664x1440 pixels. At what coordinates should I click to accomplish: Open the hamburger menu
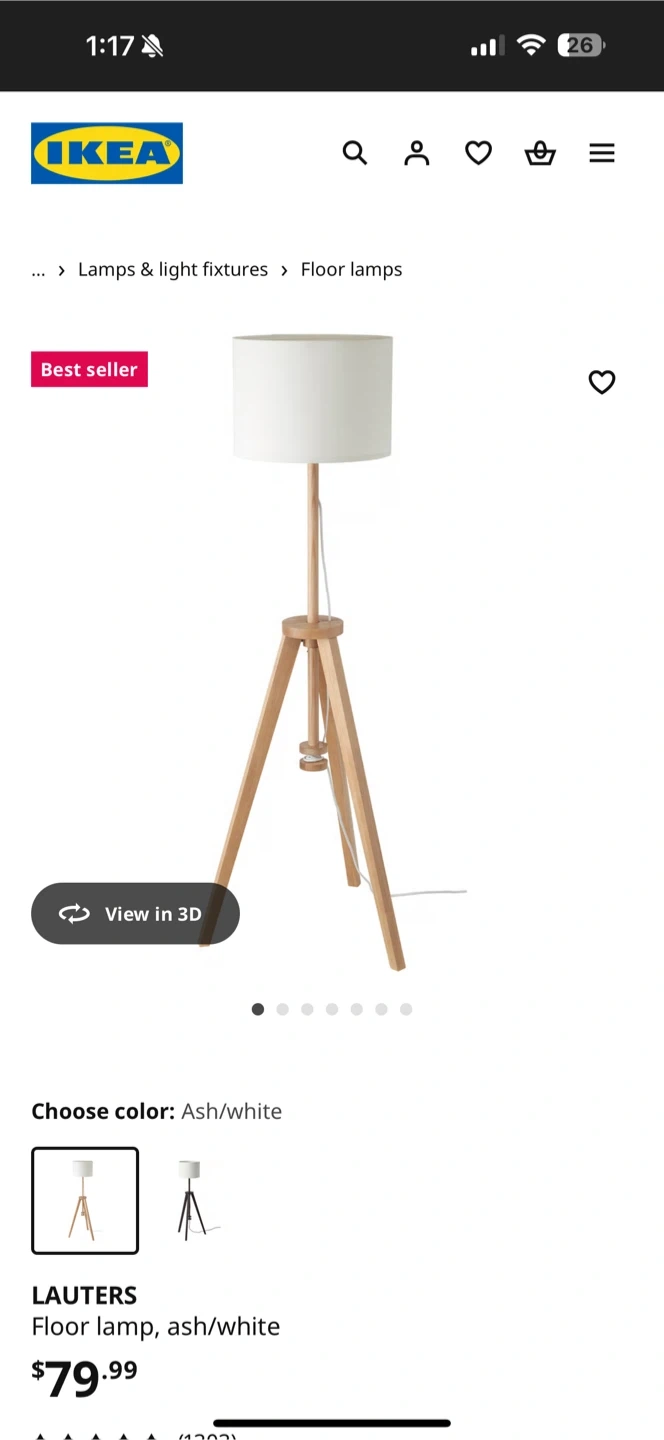point(602,153)
